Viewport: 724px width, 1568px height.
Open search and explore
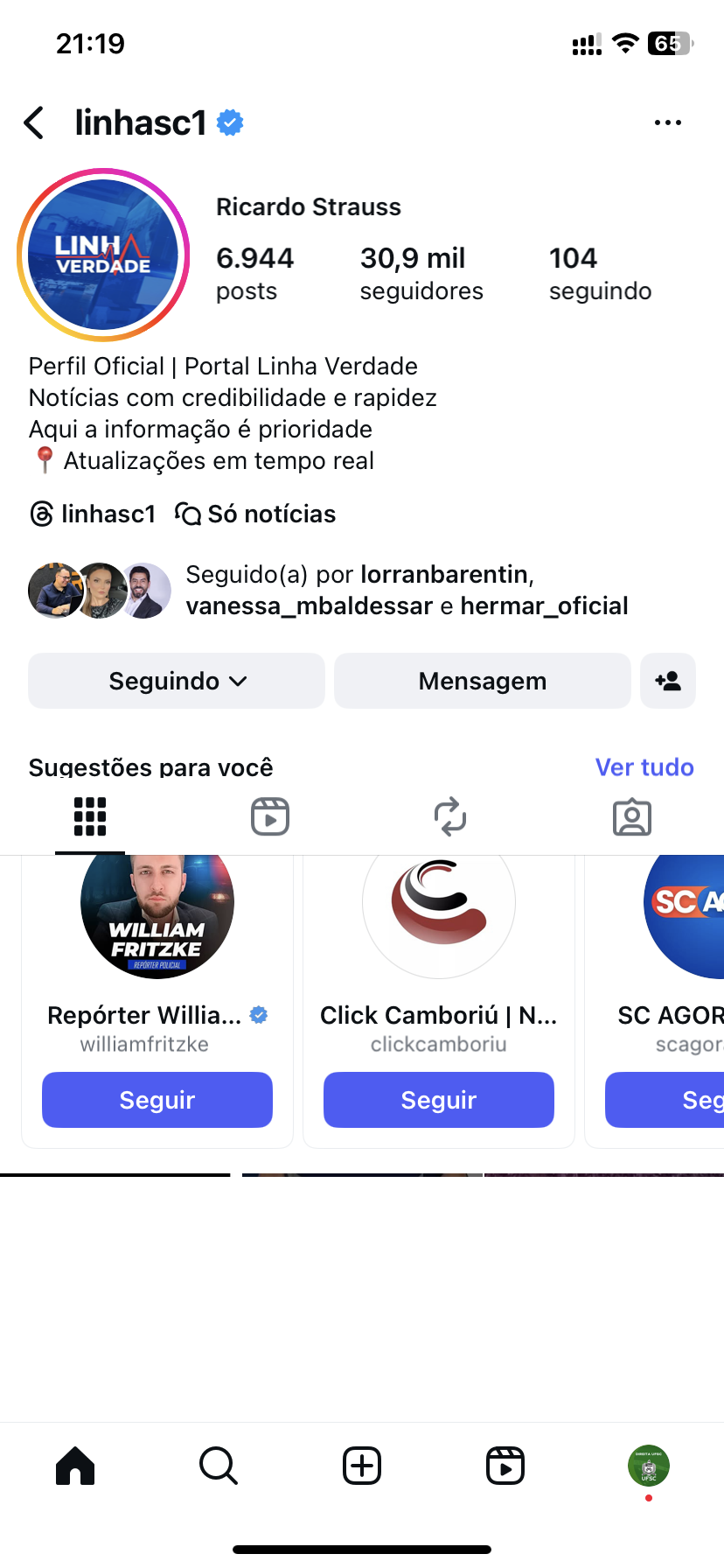coord(219,1466)
